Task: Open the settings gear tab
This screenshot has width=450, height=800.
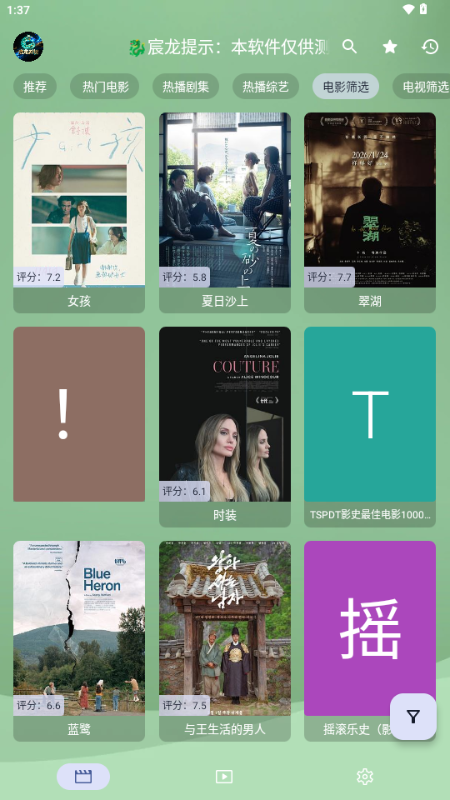Action: pyautogui.click(x=365, y=777)
